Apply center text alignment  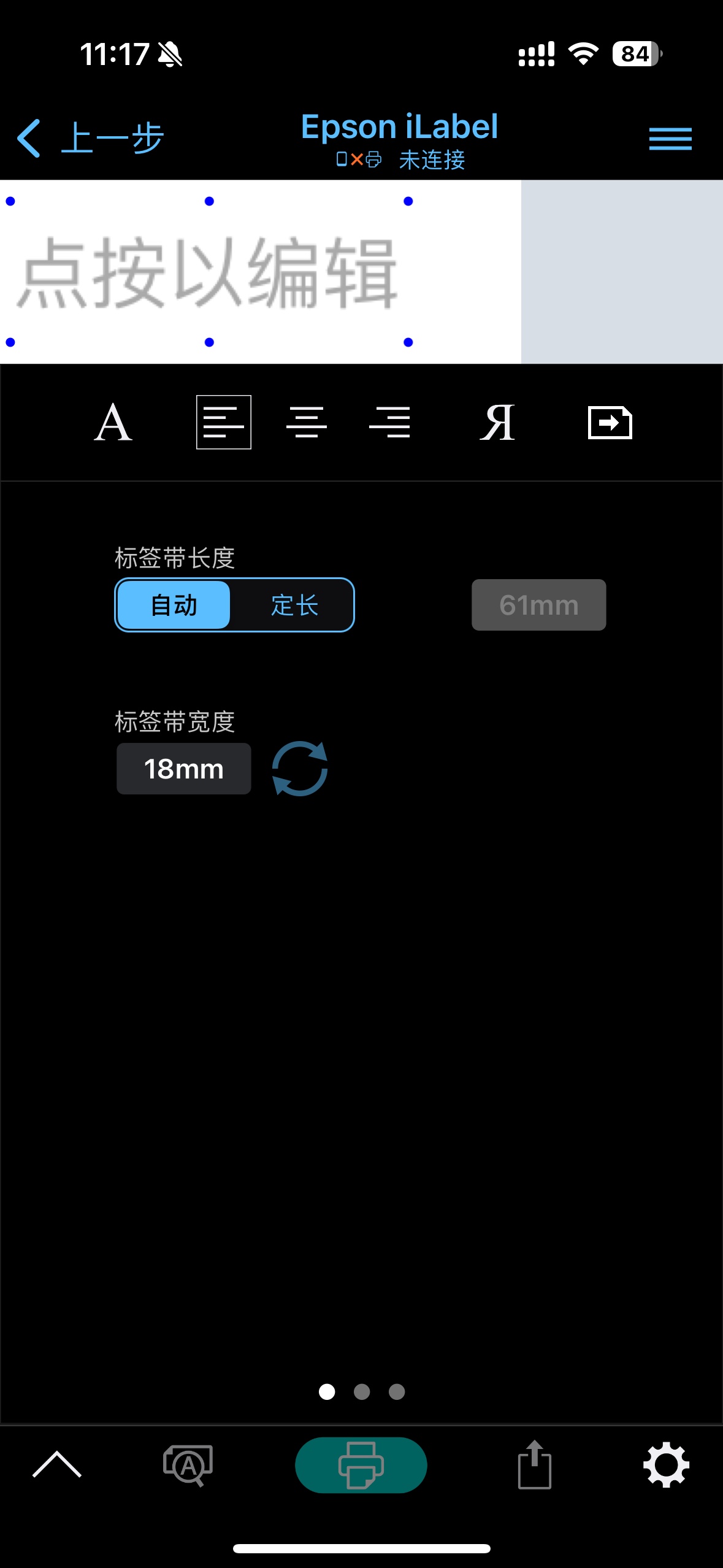click(x=308, y=422)
